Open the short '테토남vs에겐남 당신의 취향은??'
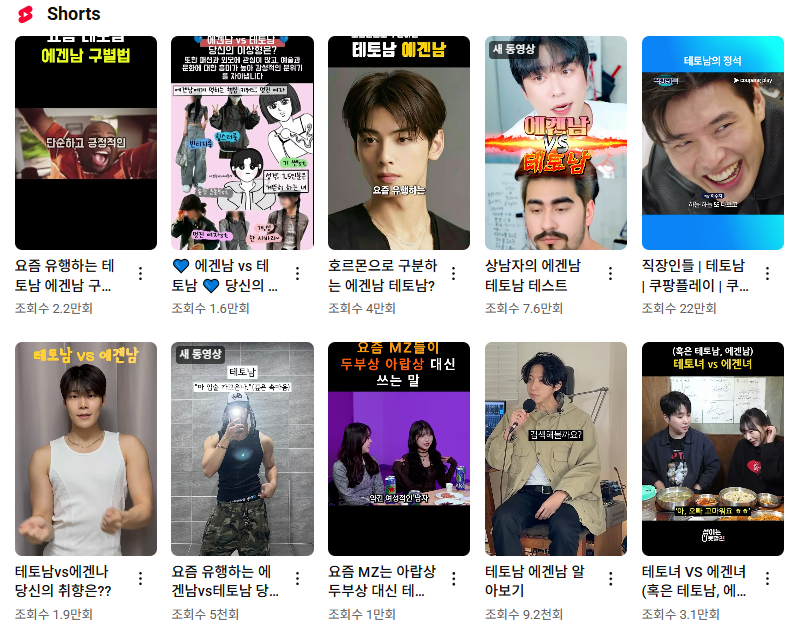 pyautogui.click(x=86, y=449)
